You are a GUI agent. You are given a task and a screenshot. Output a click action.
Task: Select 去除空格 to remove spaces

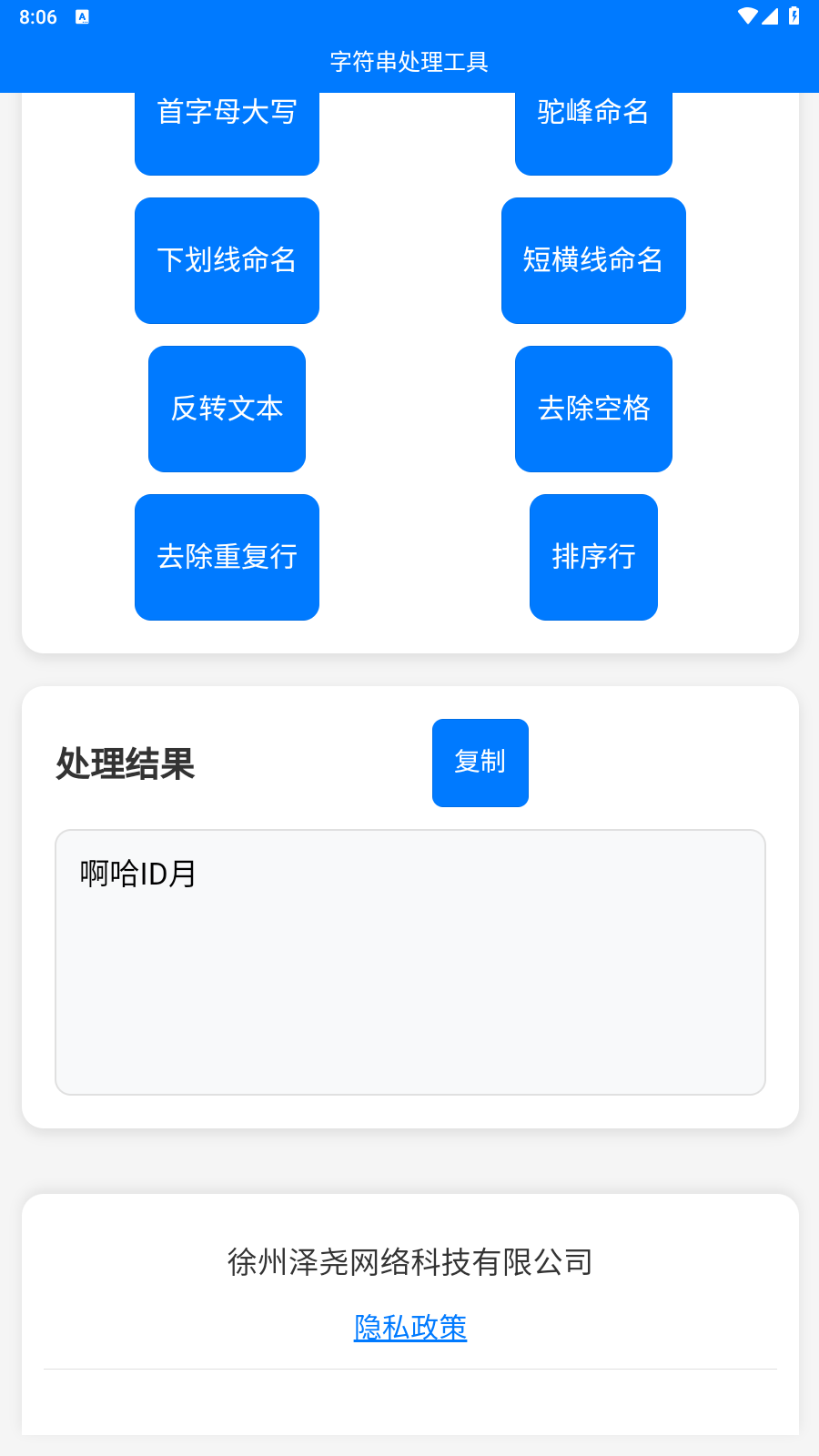[x=593, y=409]
